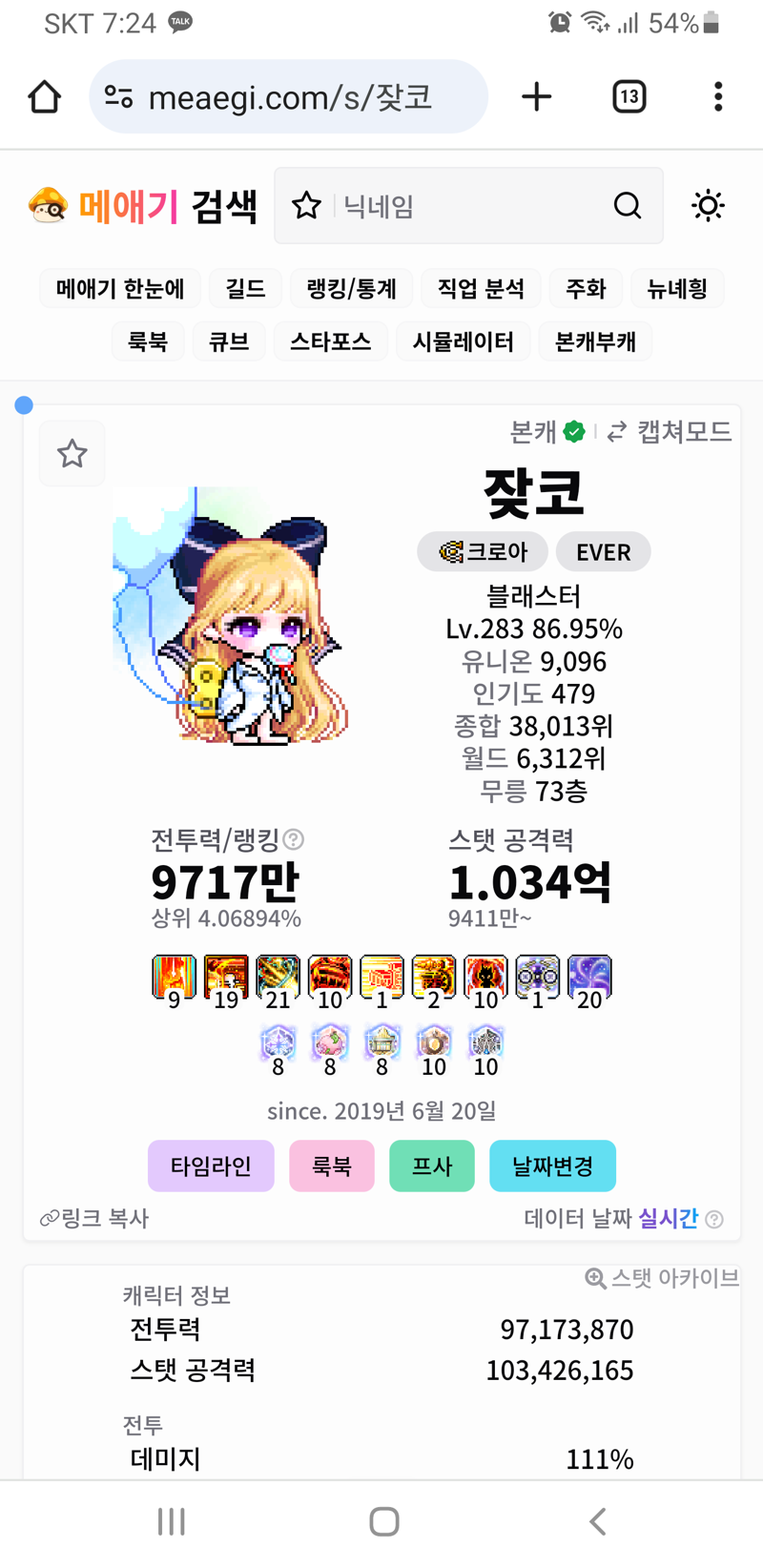Viewport: 763px width, 1568px height.
Task: Favorite this character with the star button
Action: (x=72, y=454)
